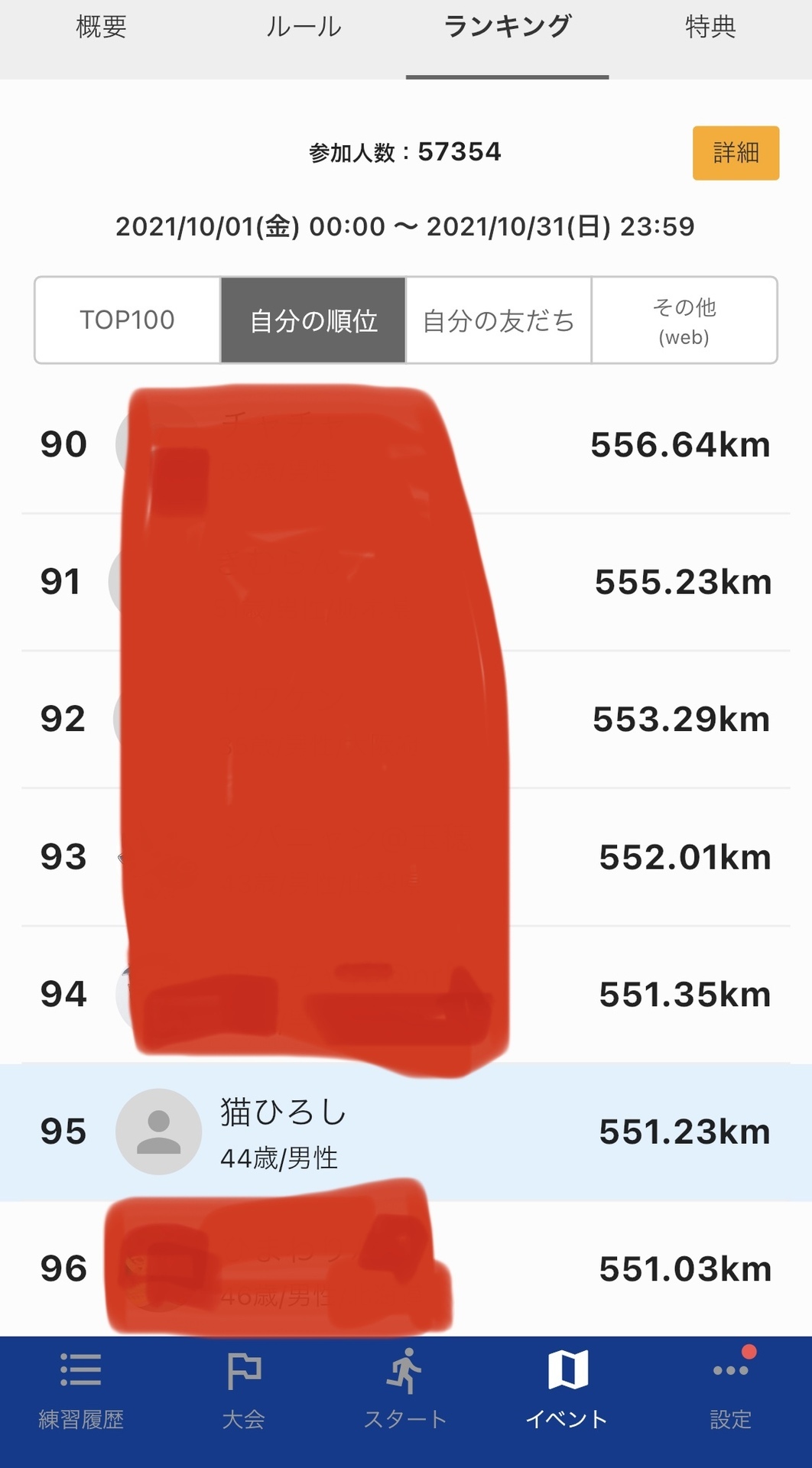
Task: Open the rank 90 entry with 556.64km
Action: pos(406,444)
